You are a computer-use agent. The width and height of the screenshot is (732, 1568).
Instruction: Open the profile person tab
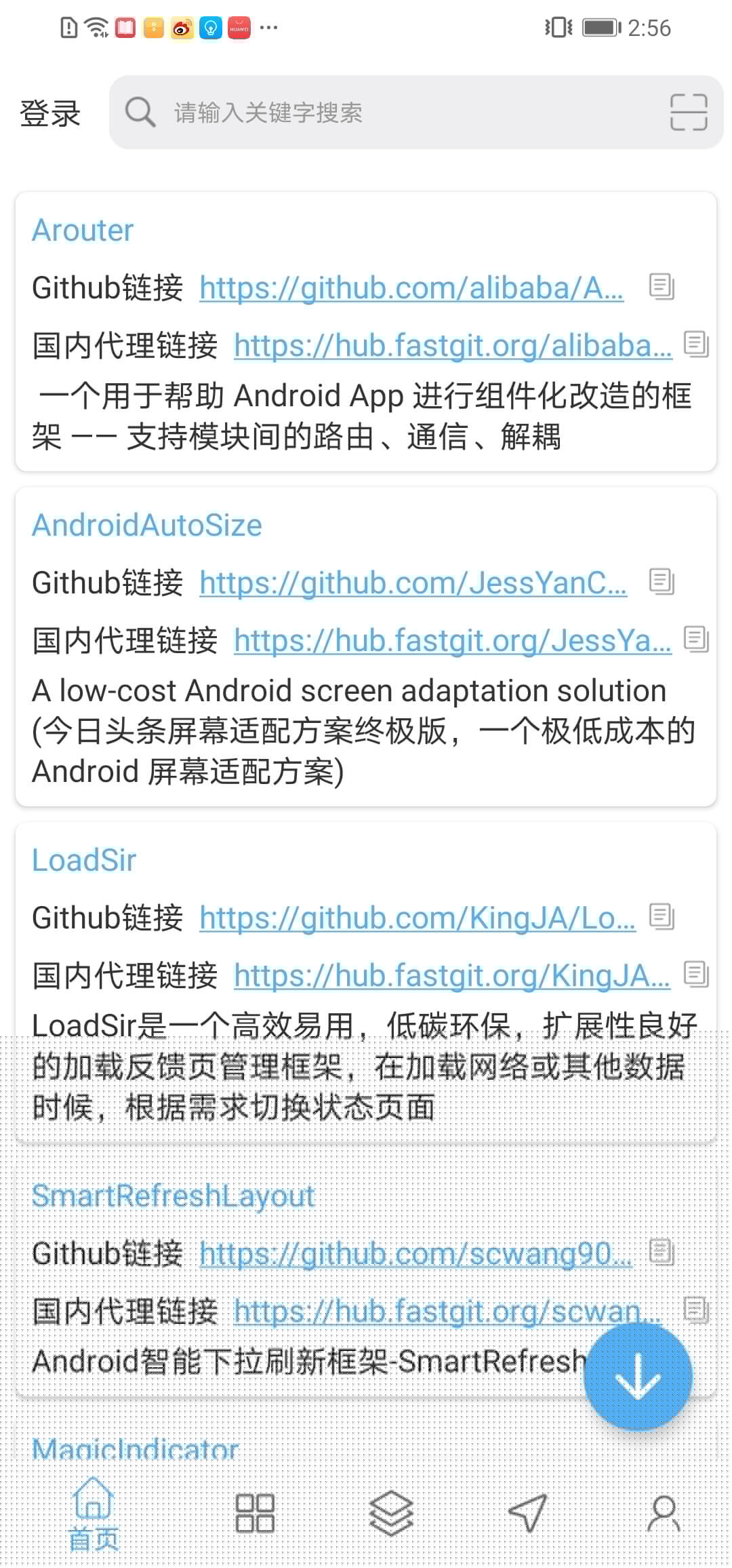(664, 1514)
